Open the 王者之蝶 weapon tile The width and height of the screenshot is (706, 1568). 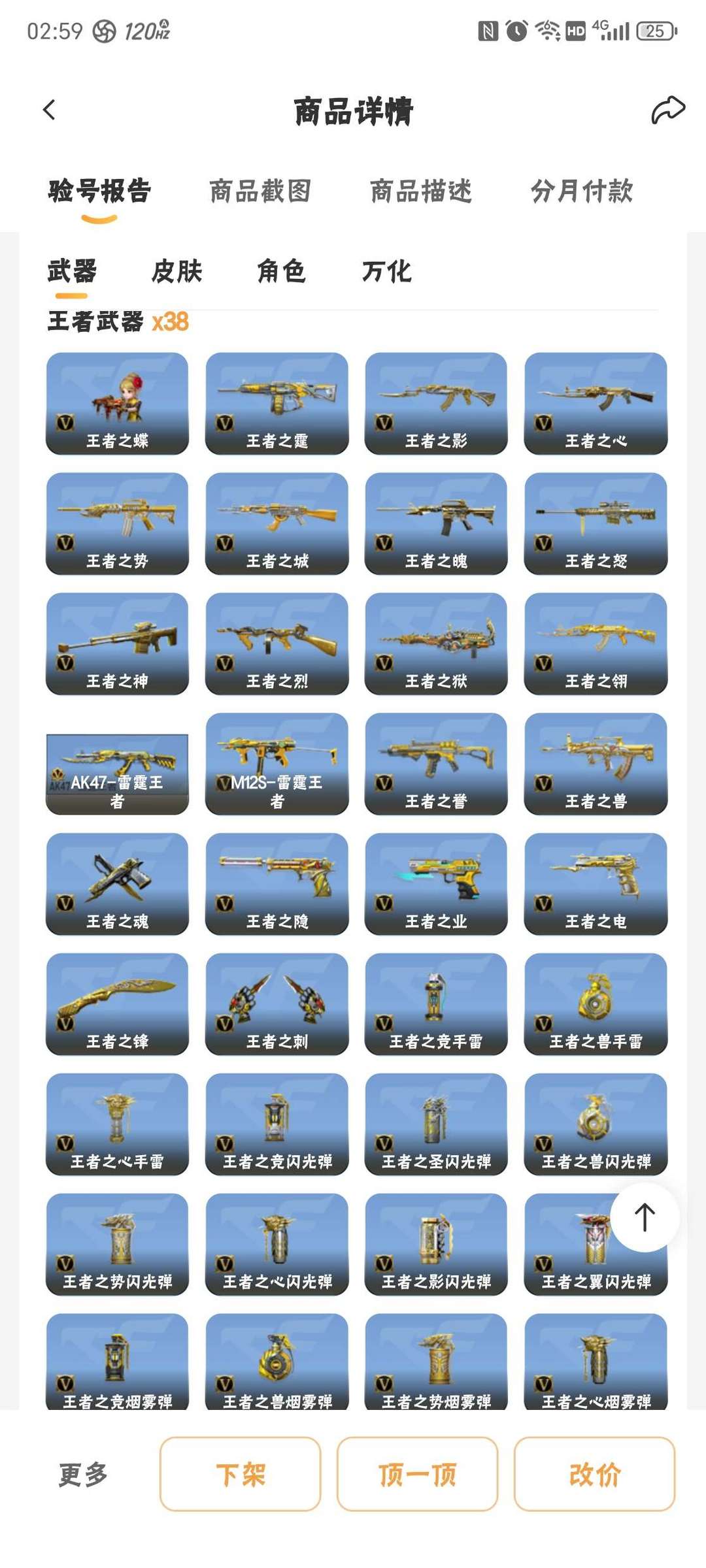(x=117, y=403)
